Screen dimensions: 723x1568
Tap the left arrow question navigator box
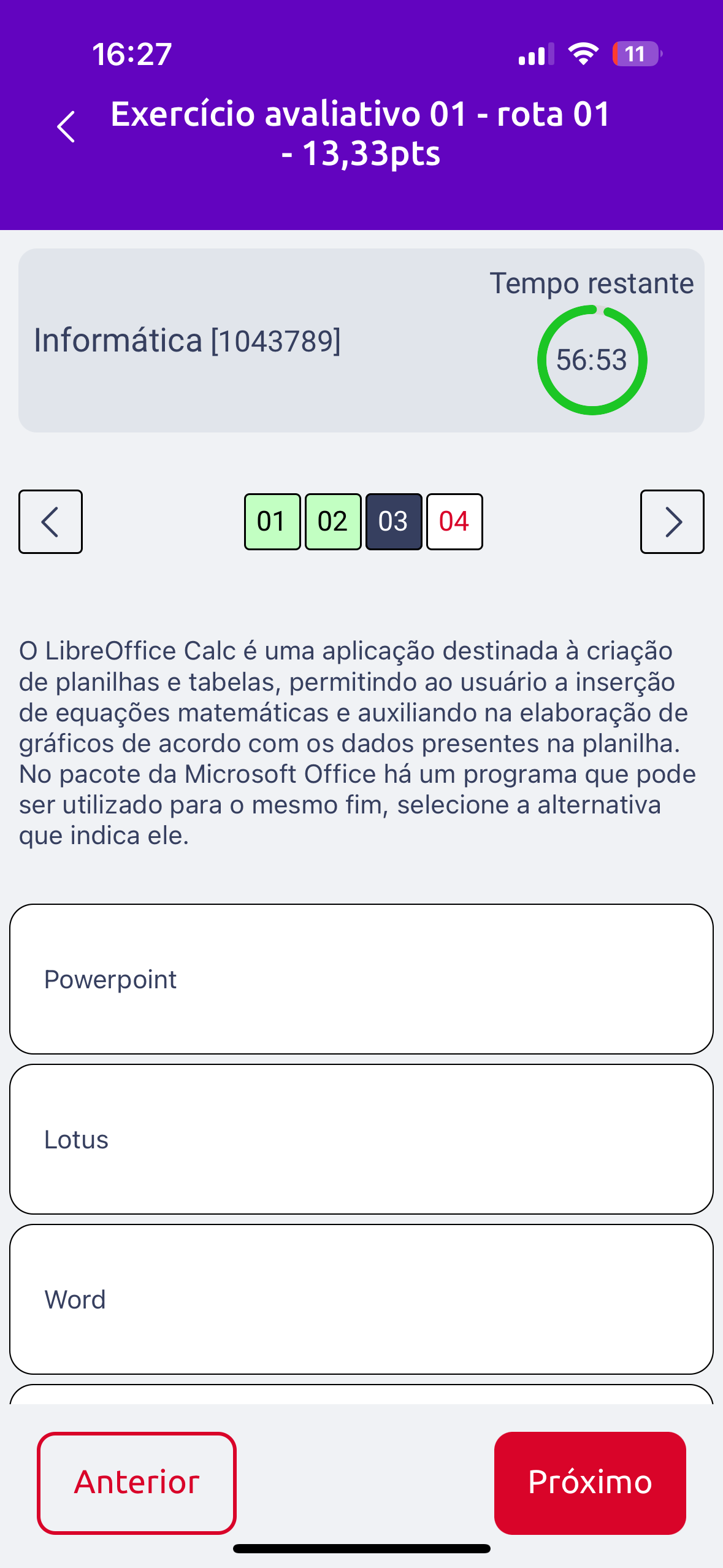[x=50, y=521]
